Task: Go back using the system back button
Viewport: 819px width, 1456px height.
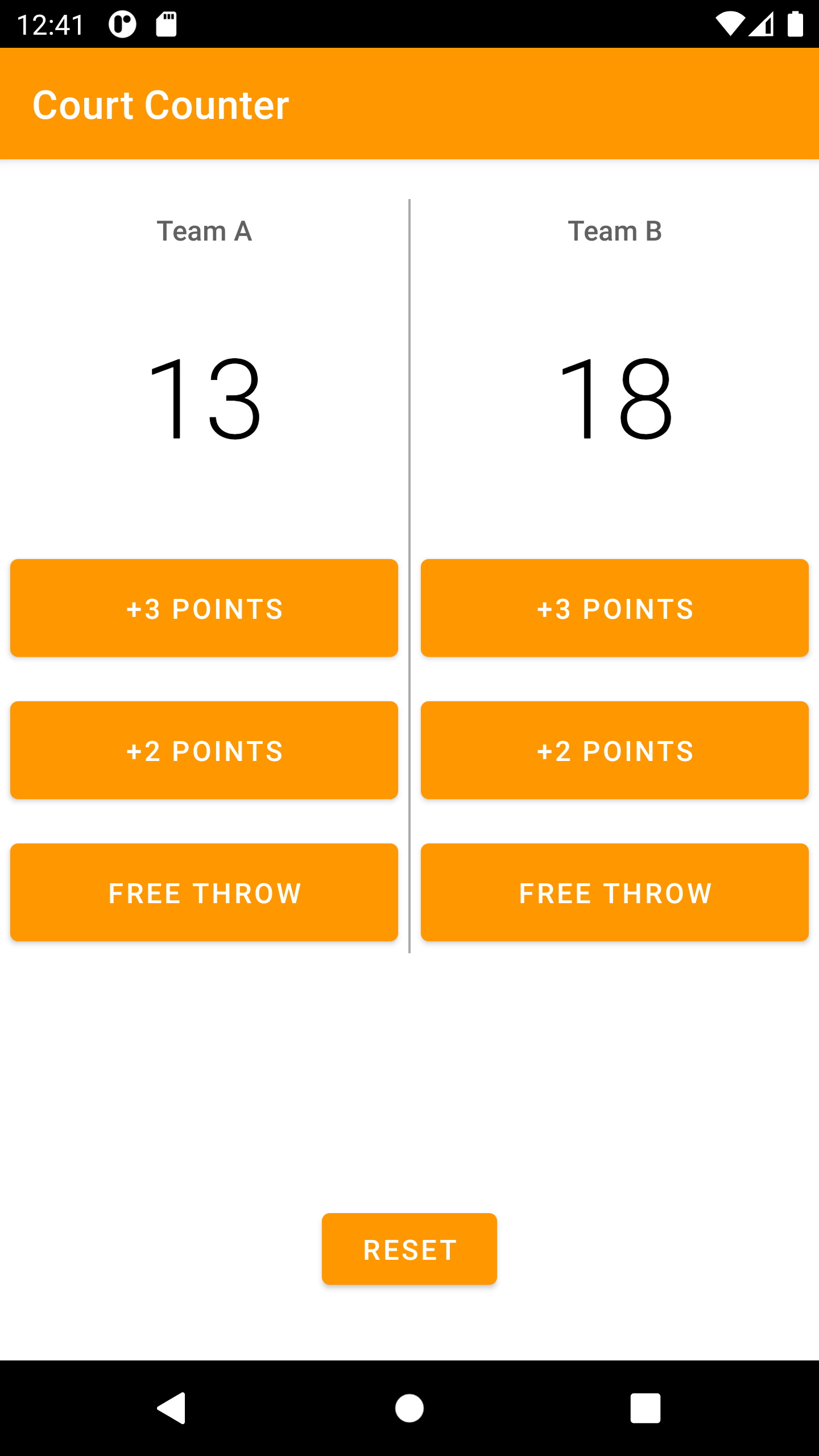Action: coord(172,1408)
